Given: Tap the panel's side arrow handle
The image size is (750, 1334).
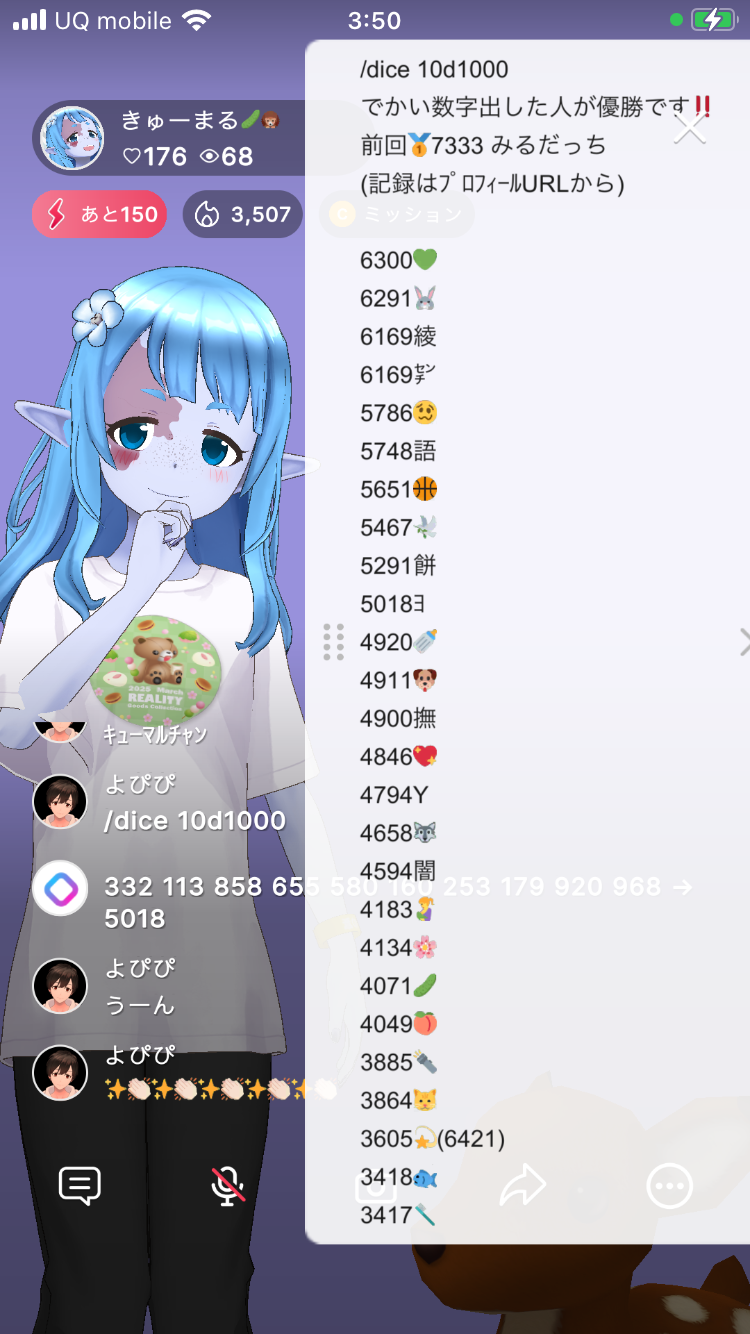Looking at the screenshot, I should coord(743,642).
